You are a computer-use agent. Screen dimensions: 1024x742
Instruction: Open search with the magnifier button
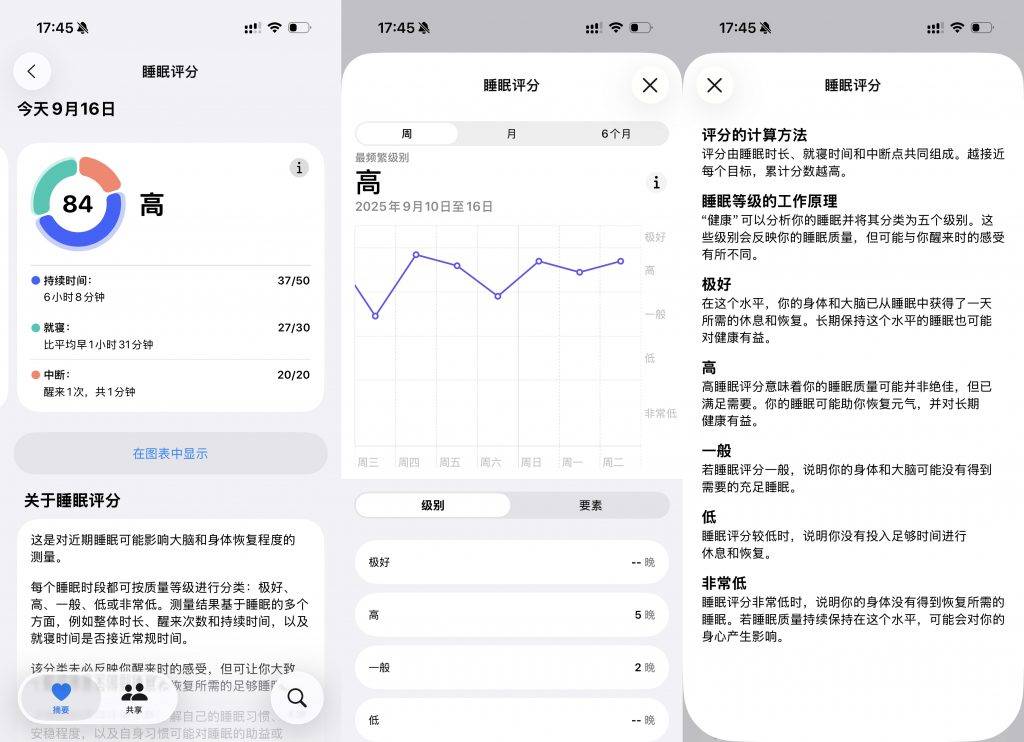297,698
